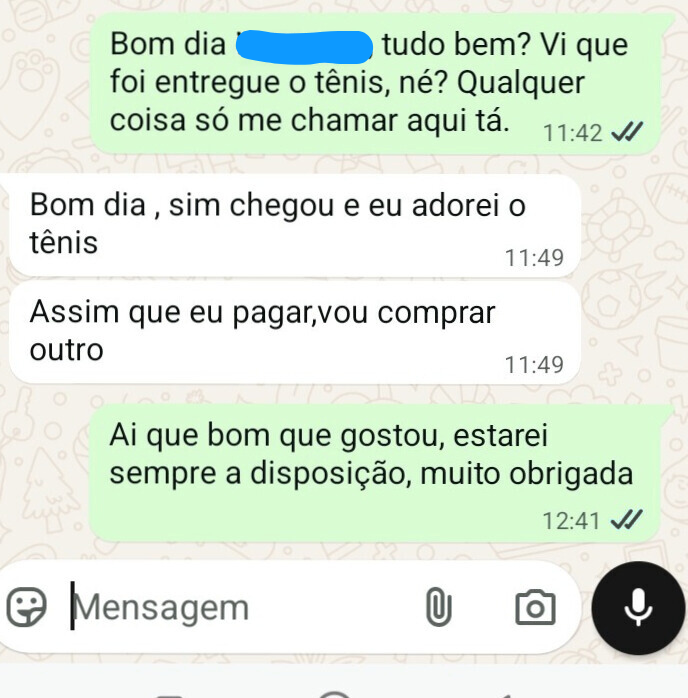Focus the Mensagem text field
The height and width of the screenshot is (698, 688).
230,607
